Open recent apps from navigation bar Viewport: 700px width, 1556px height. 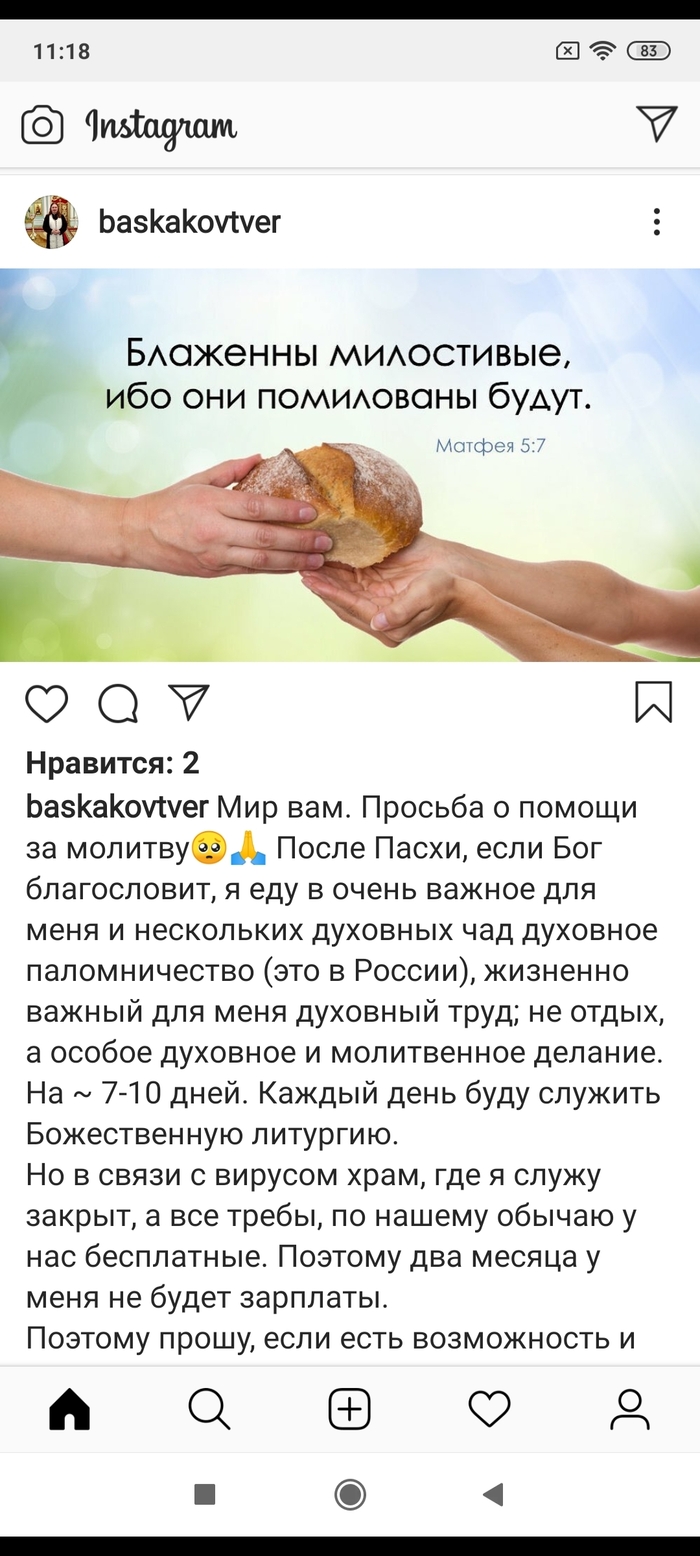205,1494
